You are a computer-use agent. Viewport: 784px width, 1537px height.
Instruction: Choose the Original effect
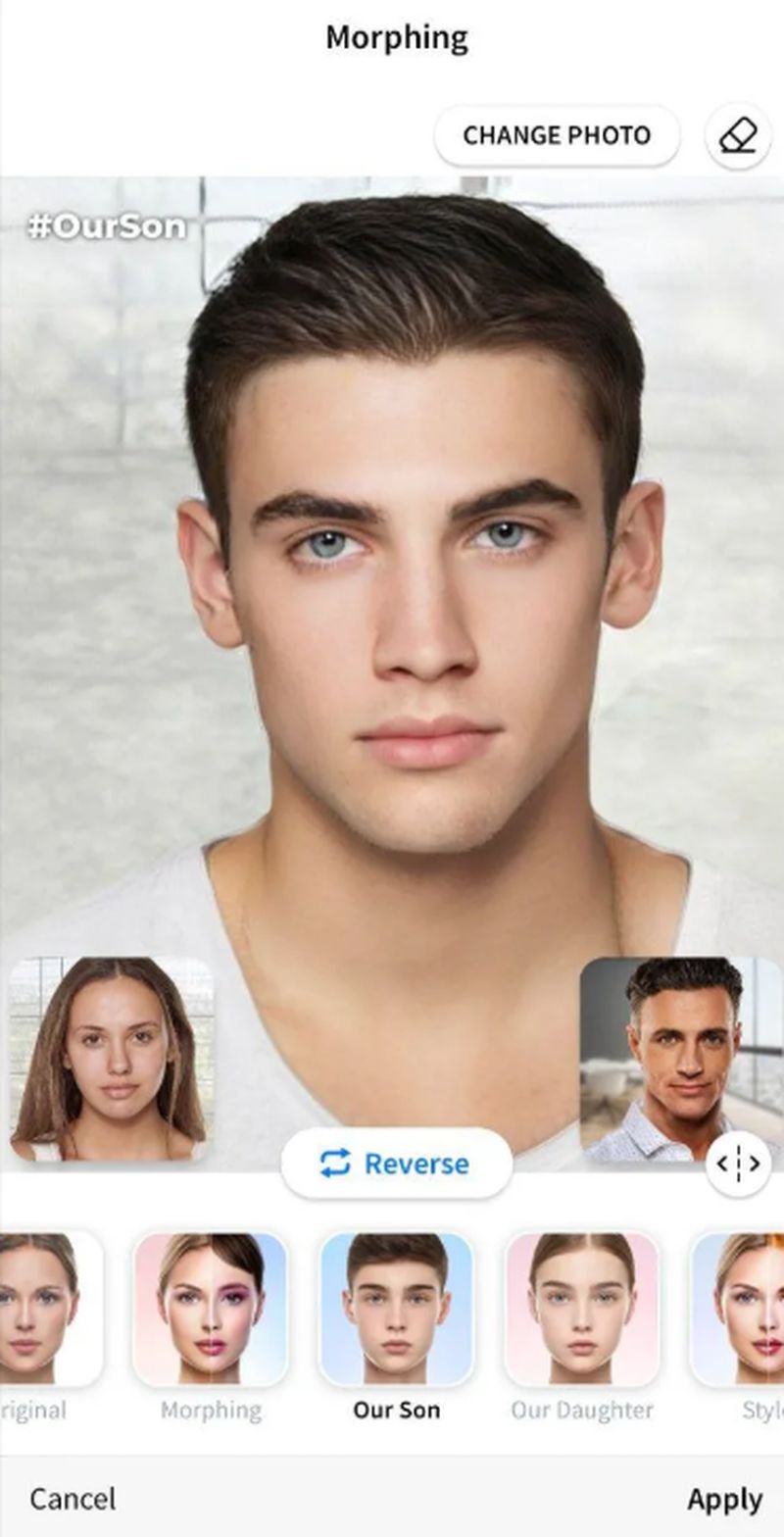39,1309
